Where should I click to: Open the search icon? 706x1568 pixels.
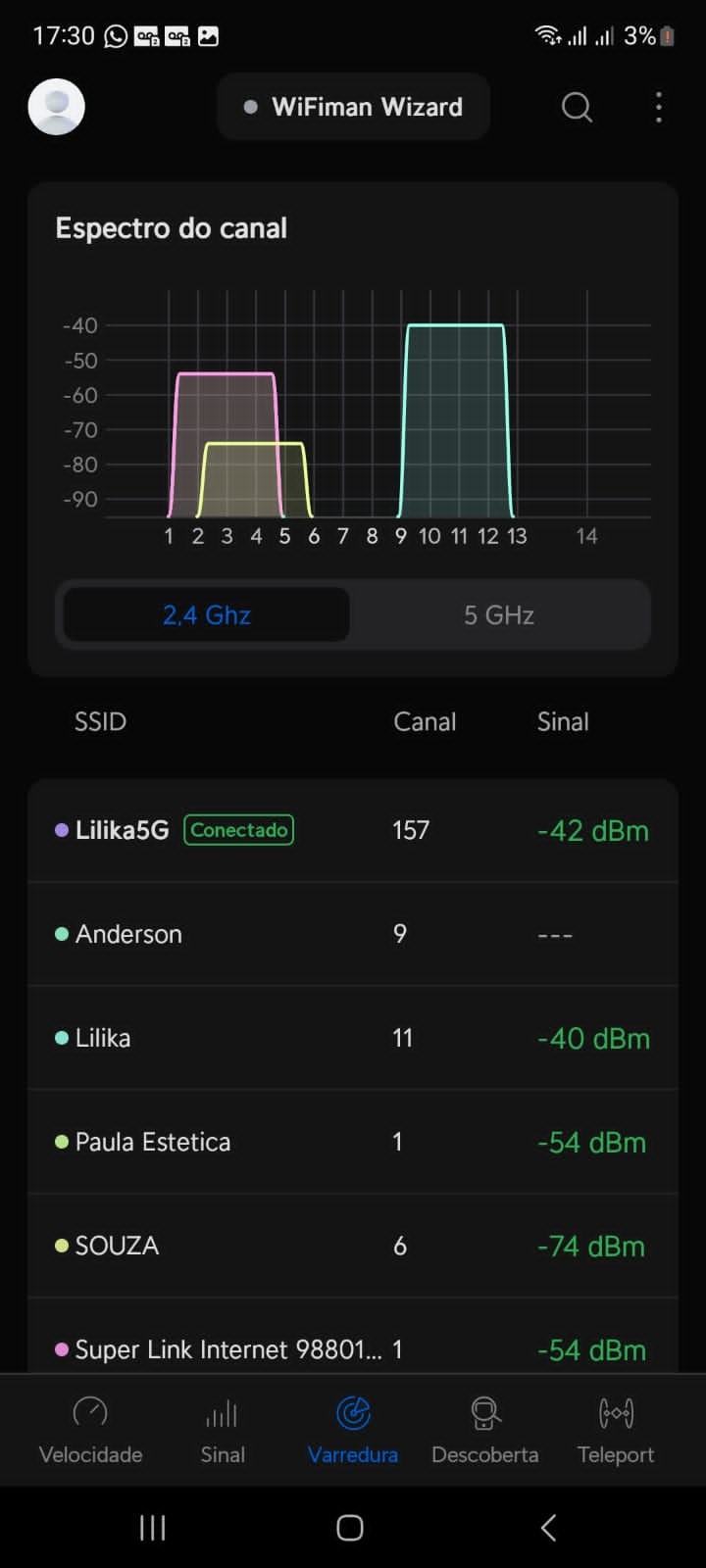point(577,107)
